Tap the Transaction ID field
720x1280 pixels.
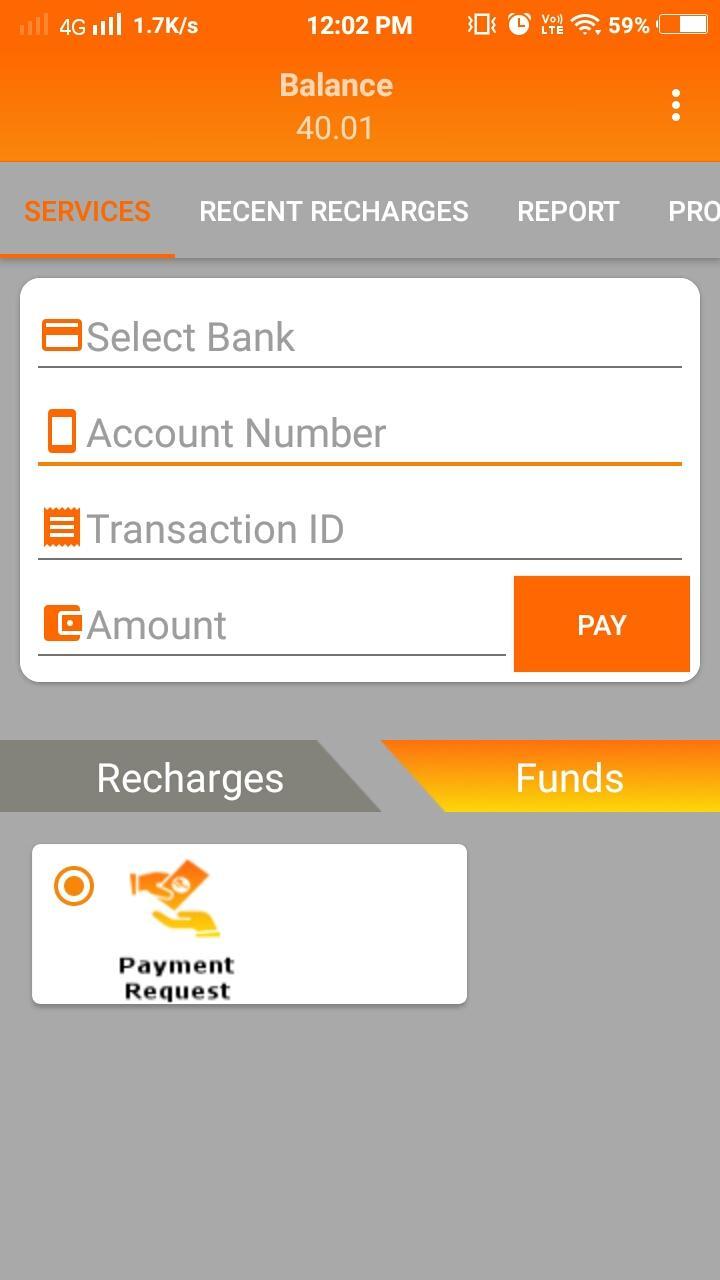pos(360,529)
